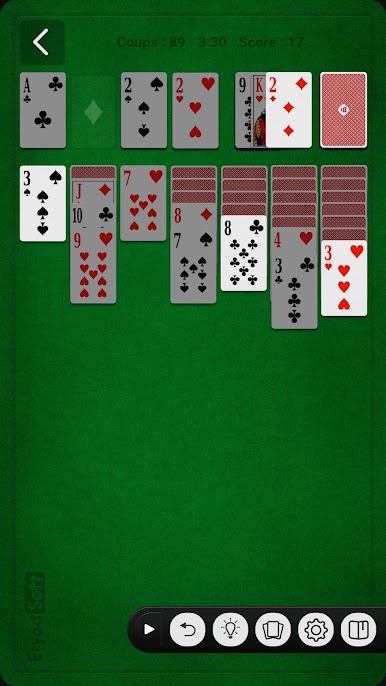
Task: Select the 3 of clubs tableau card
Action: [294, 292]
